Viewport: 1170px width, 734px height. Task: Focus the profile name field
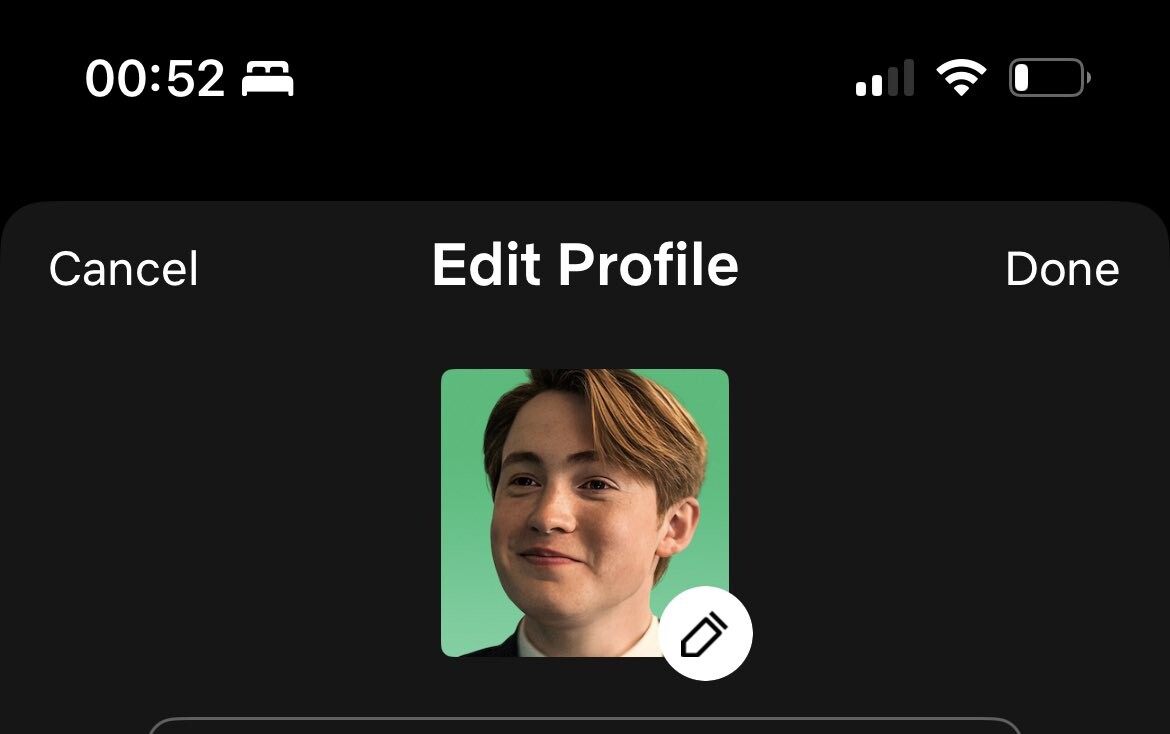pos(585,726)
